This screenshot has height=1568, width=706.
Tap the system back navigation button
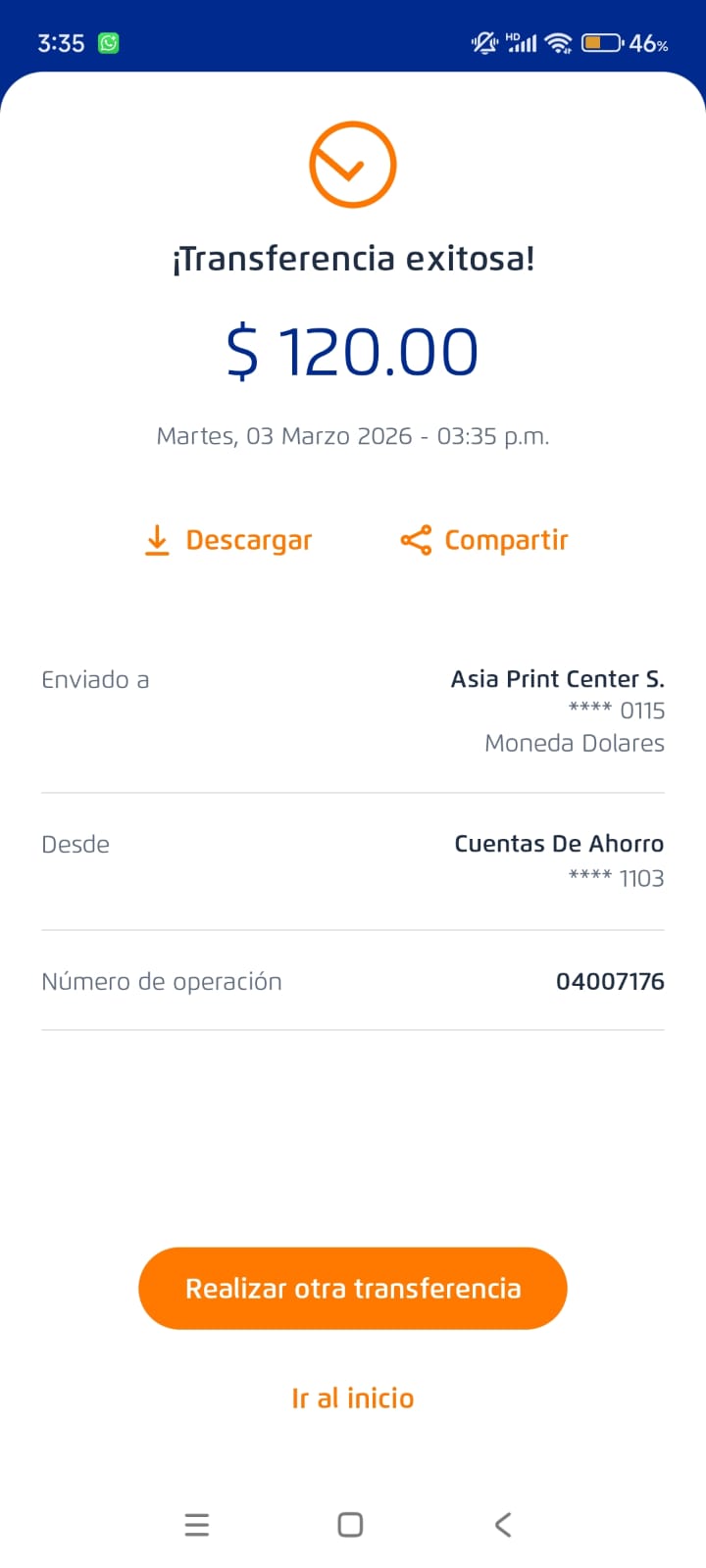[x=503, y=1524]
